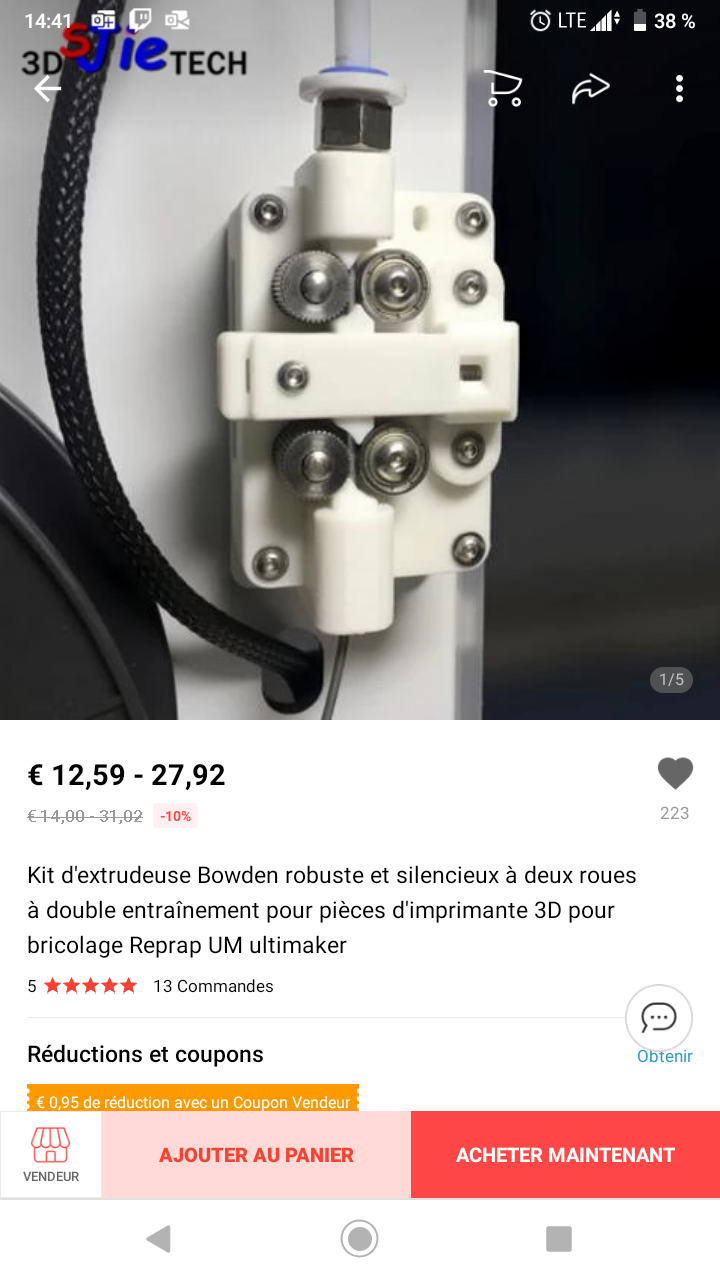Tap Acheter maintenant
720x1280 pixels.
tap(565, 1155)
